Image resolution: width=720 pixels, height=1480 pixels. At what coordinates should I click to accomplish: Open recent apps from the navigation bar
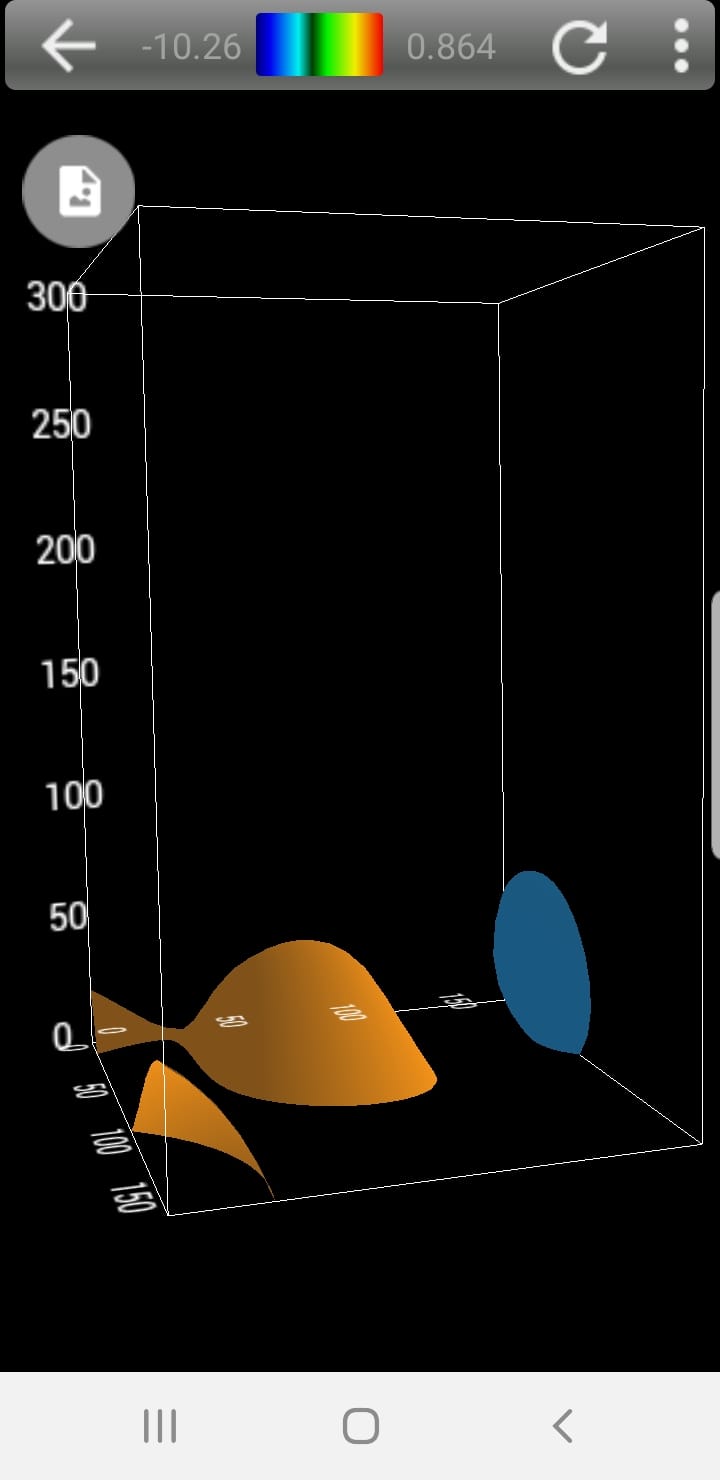click(x=160, y=1426)
